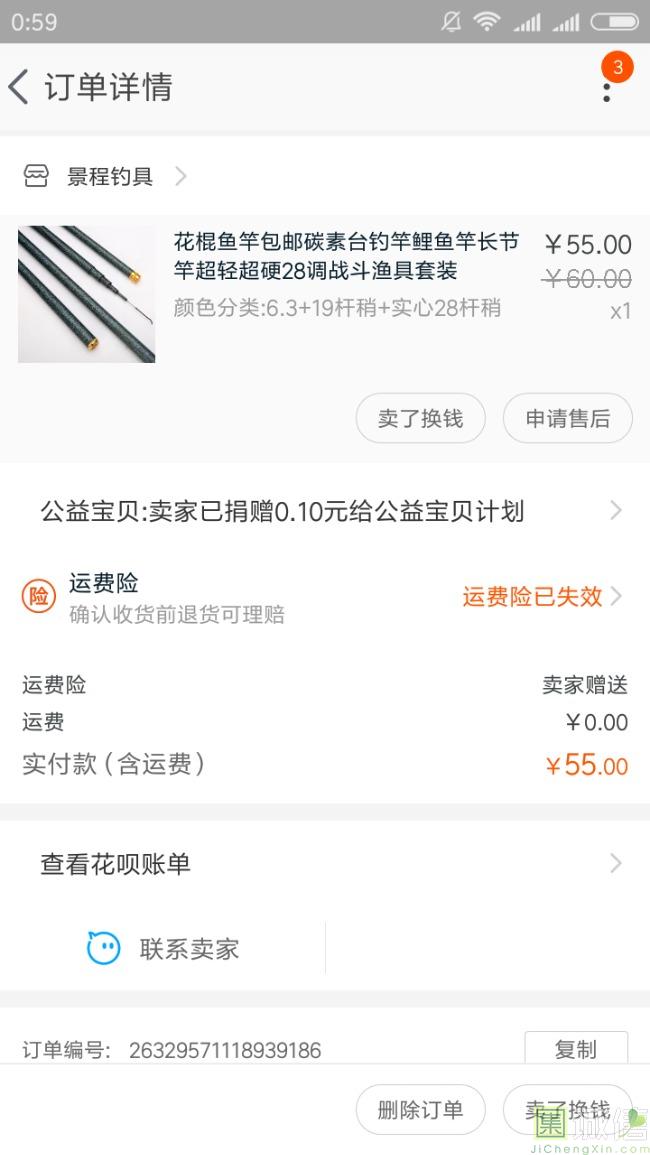The width and height of the screenshot is (650, 1155).
Task: Open the fishing rod product thumbnail
Action: (87, 294)
